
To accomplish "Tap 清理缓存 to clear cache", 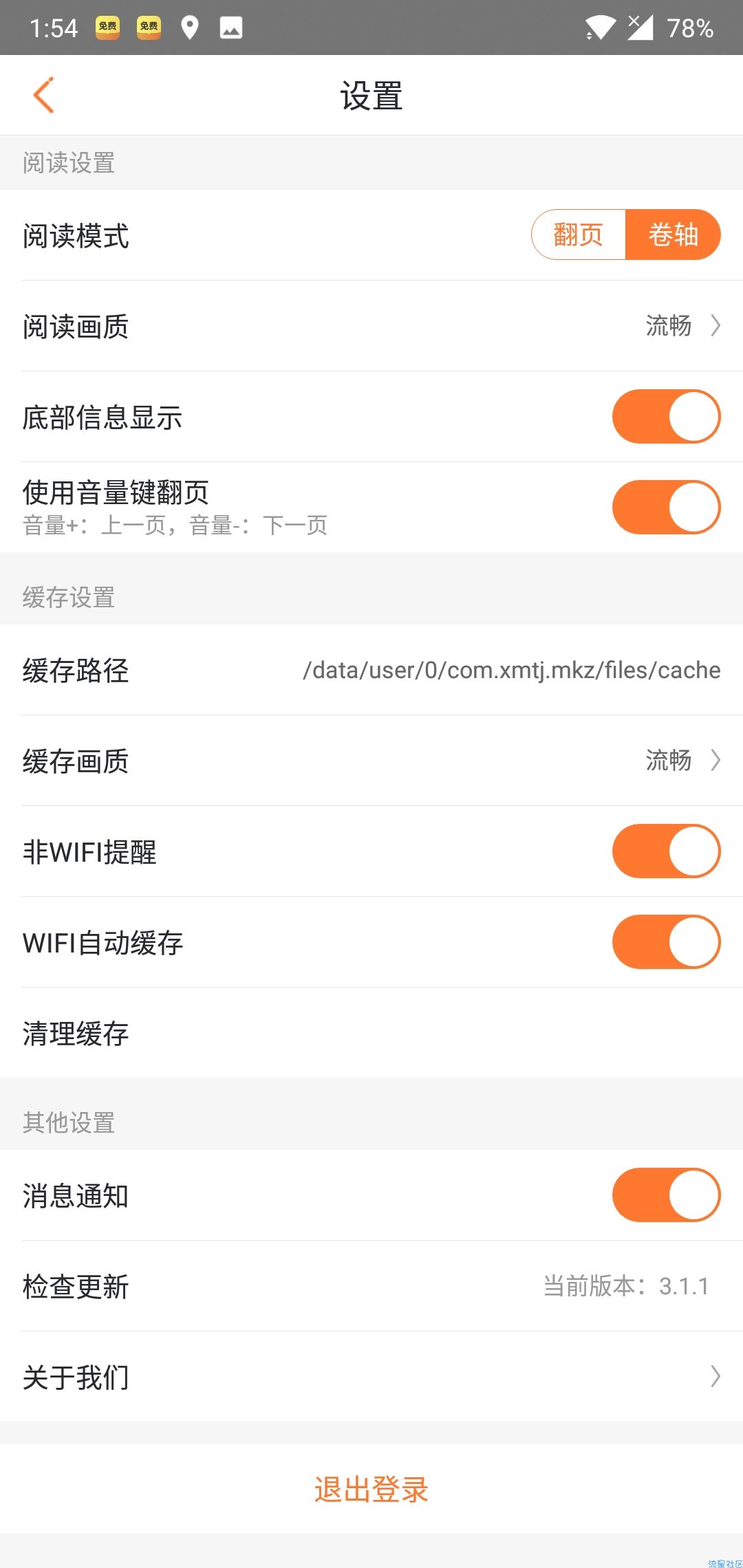I will coord(371,1033).
